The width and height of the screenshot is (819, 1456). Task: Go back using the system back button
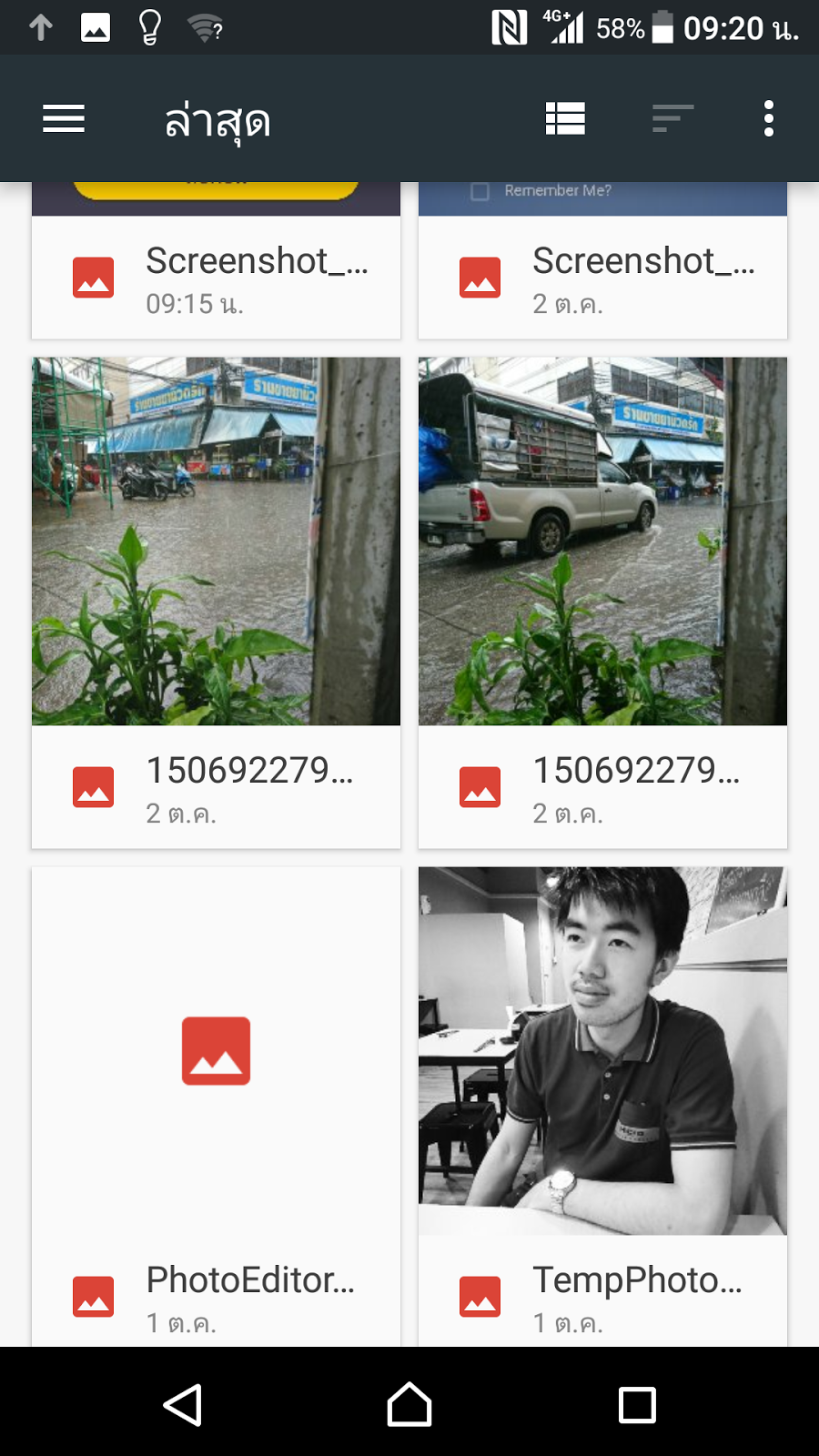(x=182, y=1405)
